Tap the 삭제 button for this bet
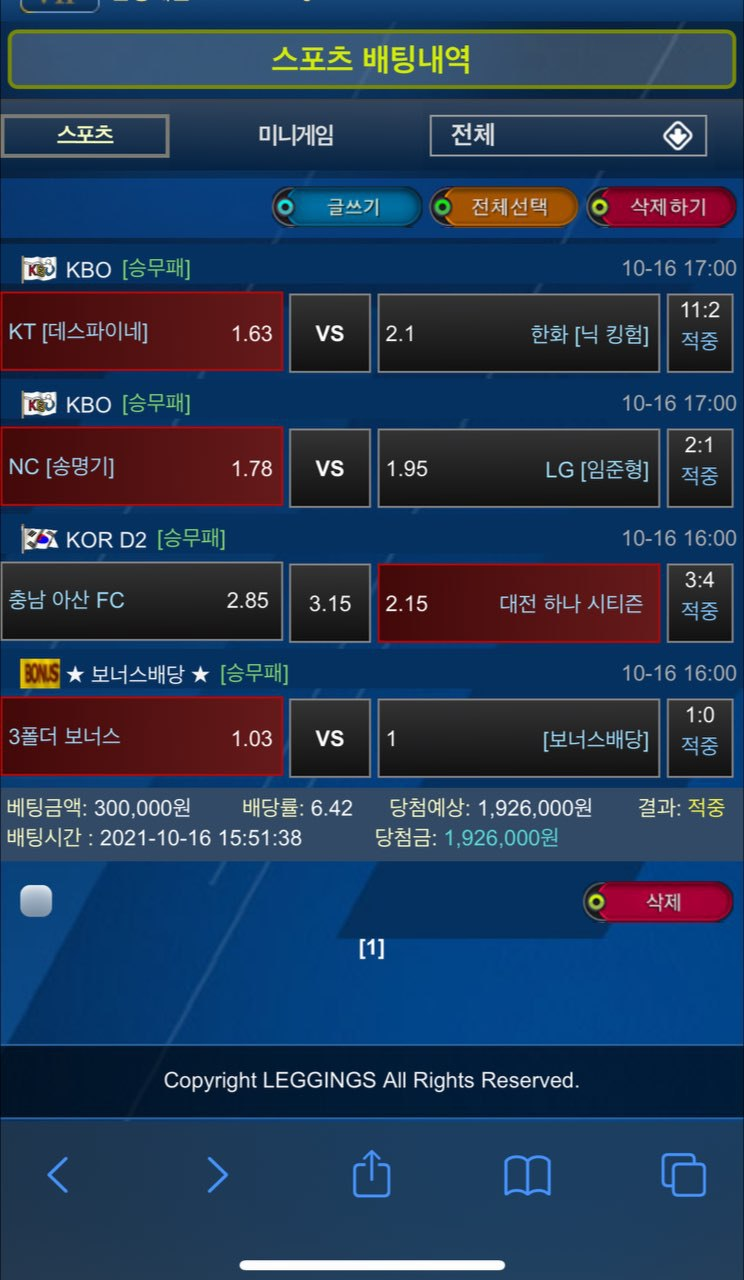The height and width of the screenshot is (1280, 744). pyautogui.click(x=659, y=902)
